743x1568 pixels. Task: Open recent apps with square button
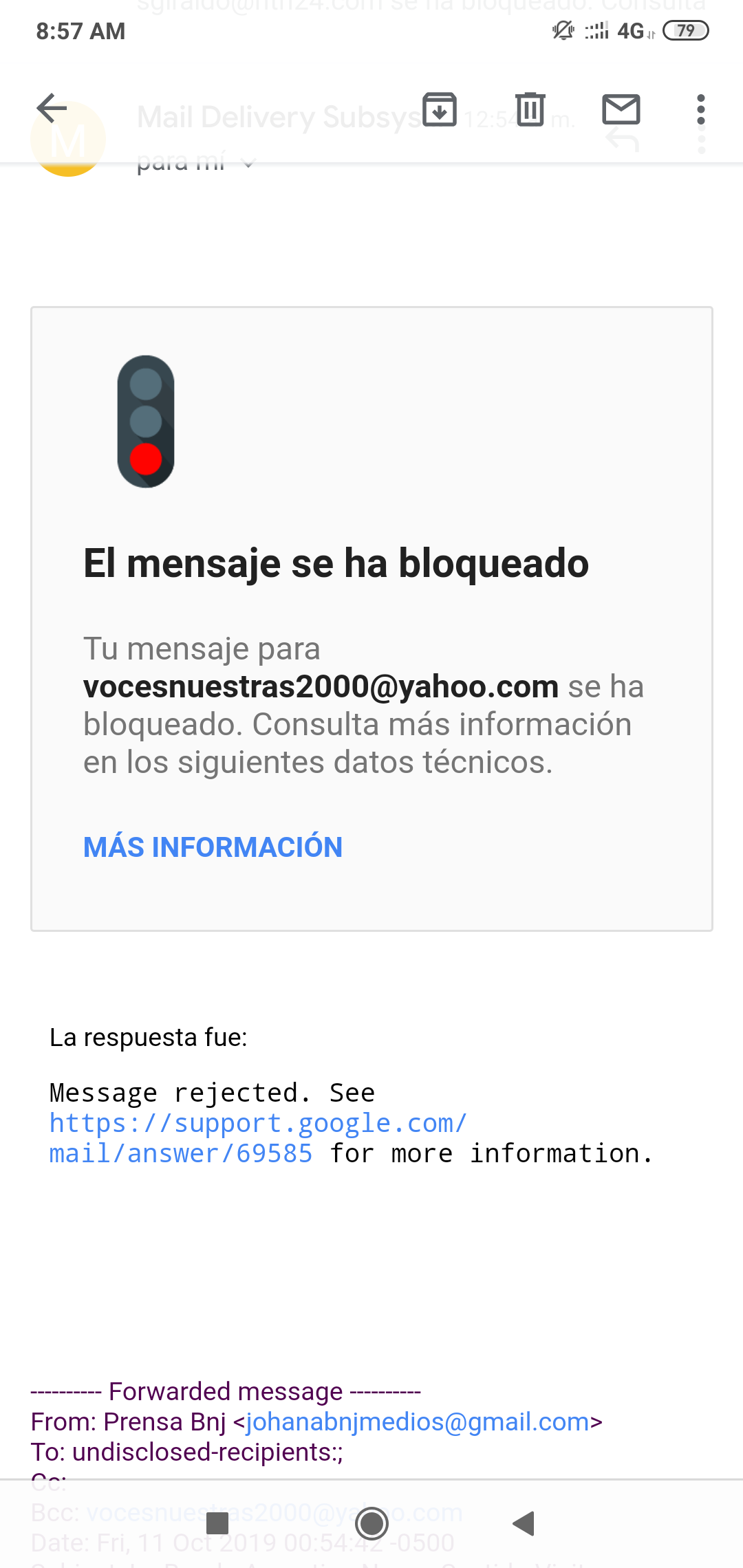coord(217,1523)
